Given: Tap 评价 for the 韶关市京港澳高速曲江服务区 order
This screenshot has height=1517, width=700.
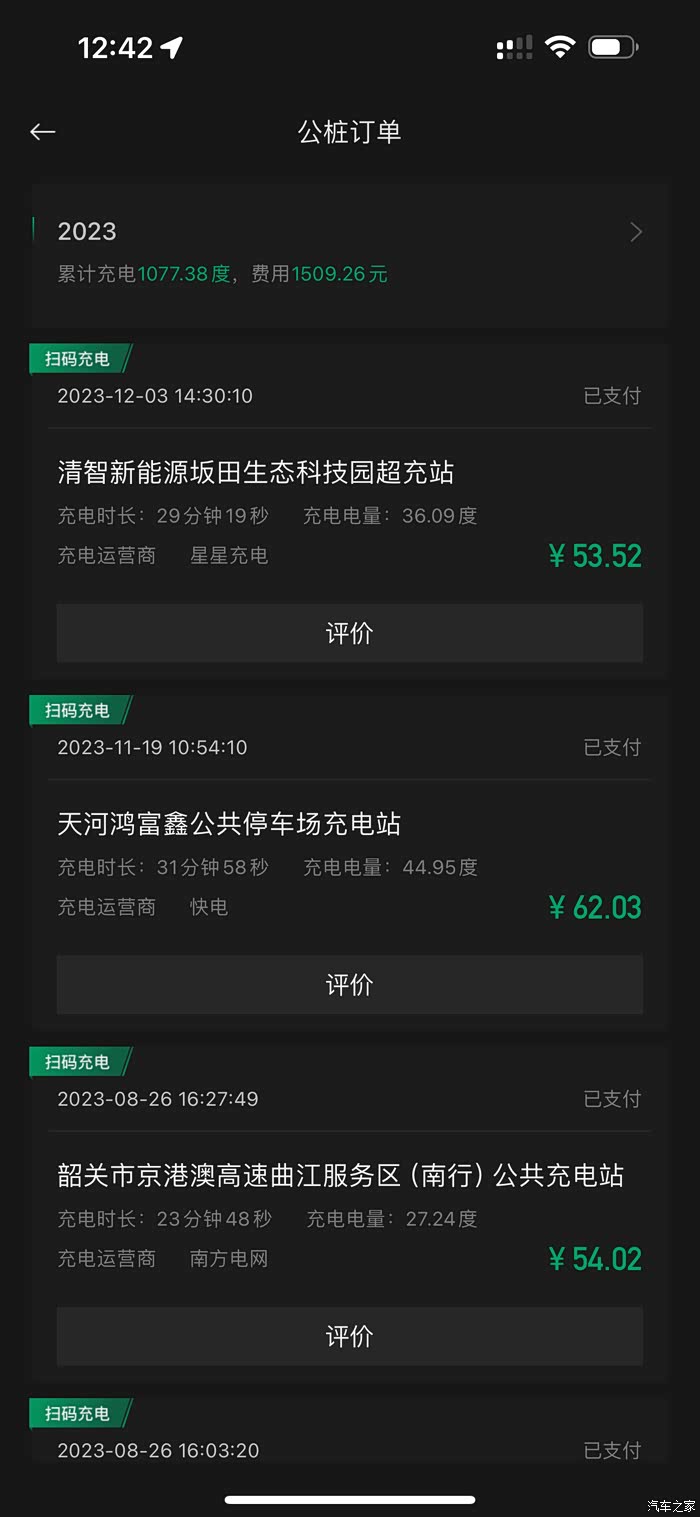Looking at the screenshot, I should point(349,1336).
